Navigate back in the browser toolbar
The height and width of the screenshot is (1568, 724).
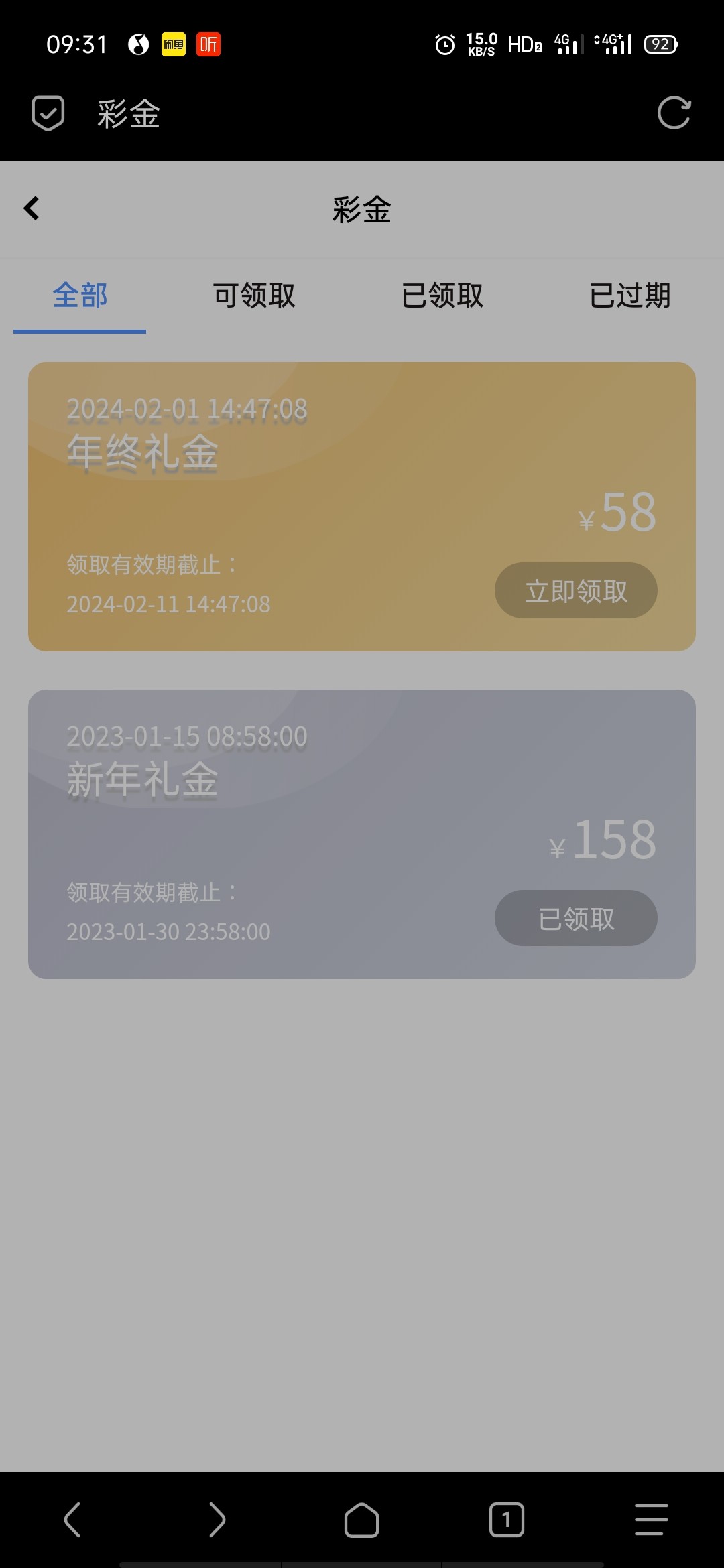pyautogui.click(x=72, y=1519)
